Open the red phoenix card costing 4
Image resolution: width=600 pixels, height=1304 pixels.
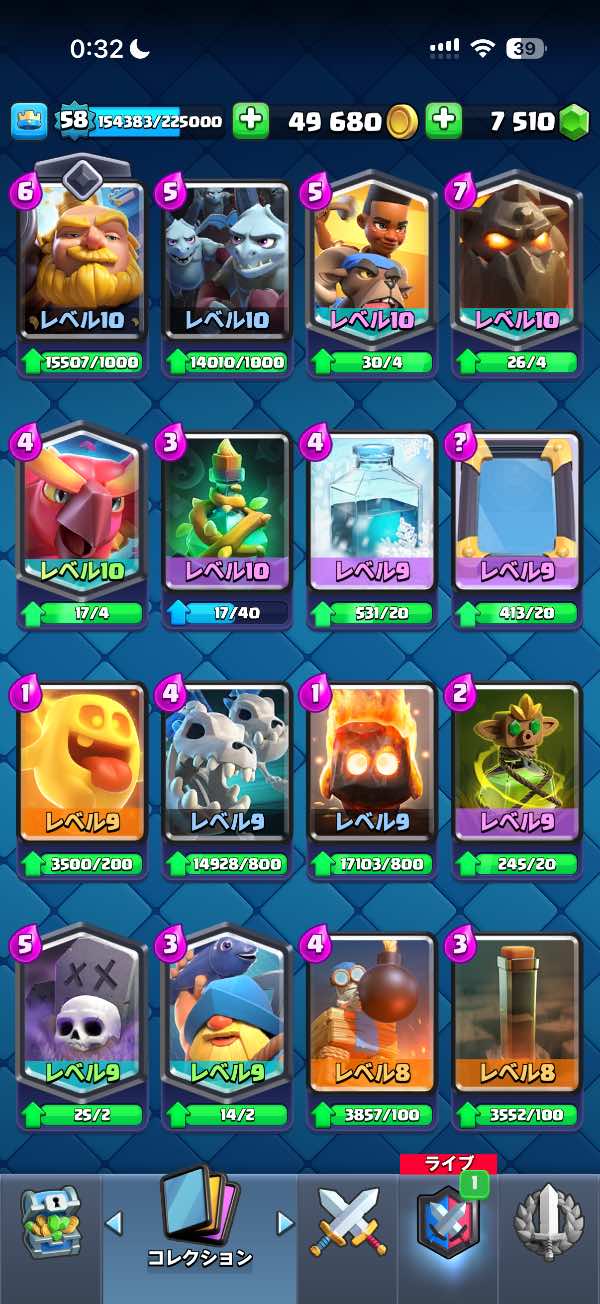point(80,512)
